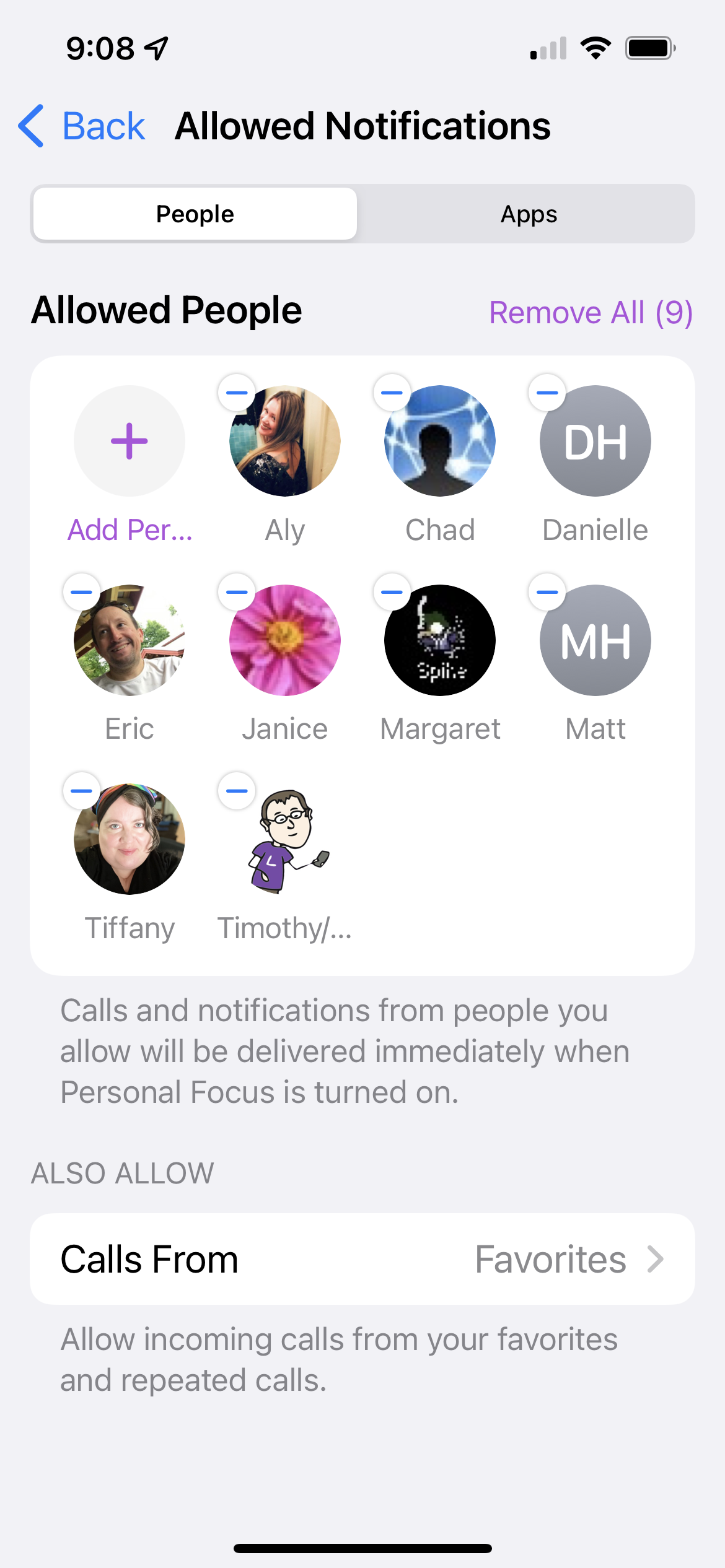This screenshot has width=725, height=1568.
Task: Remove Danielle from allowed people
Action: (547, 393)
